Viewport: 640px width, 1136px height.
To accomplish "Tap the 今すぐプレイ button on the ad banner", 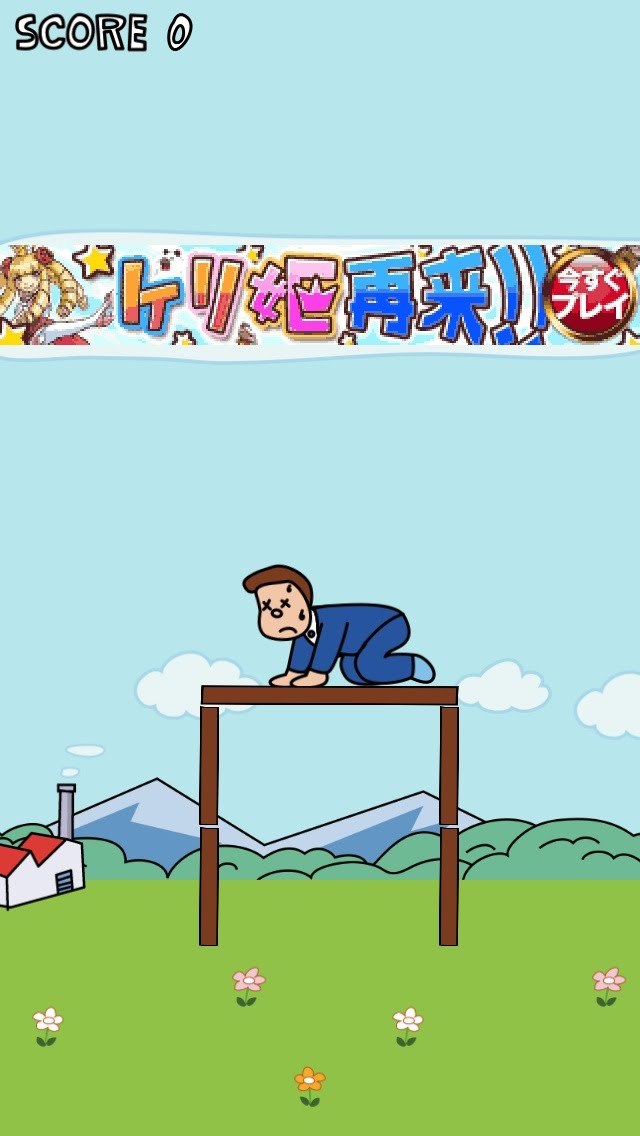I will (590, 296).
